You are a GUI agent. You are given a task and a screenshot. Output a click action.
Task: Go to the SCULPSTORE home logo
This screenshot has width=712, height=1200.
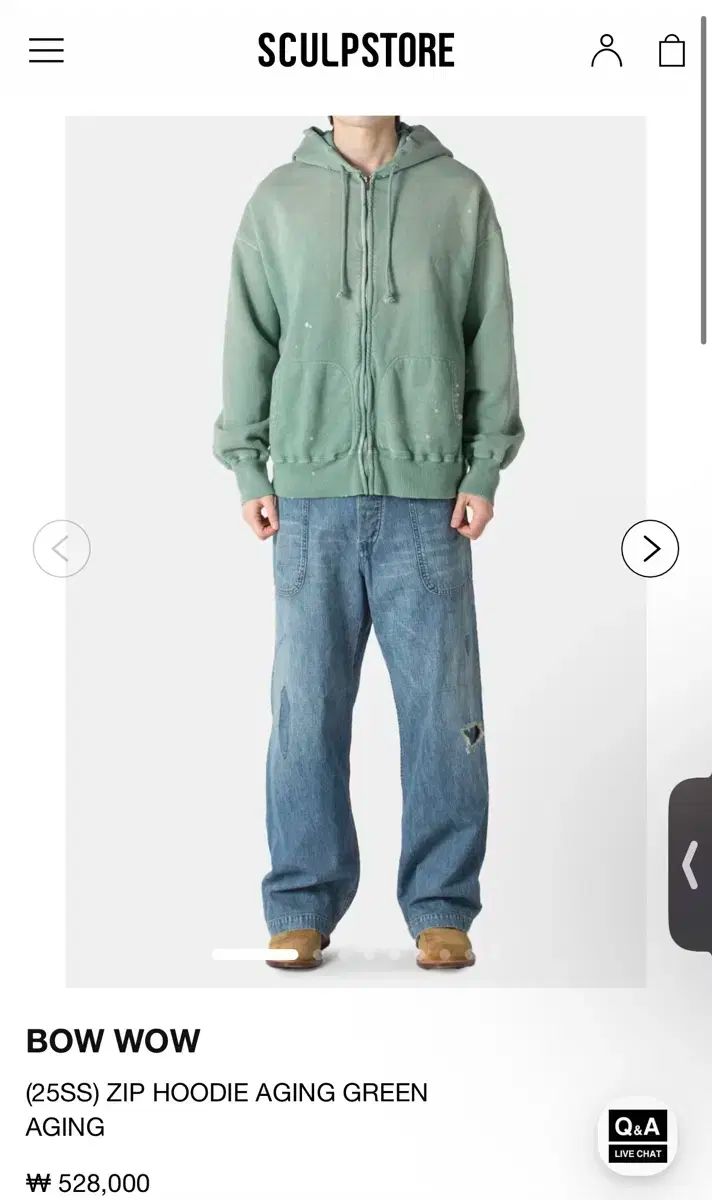click(356, 50)
